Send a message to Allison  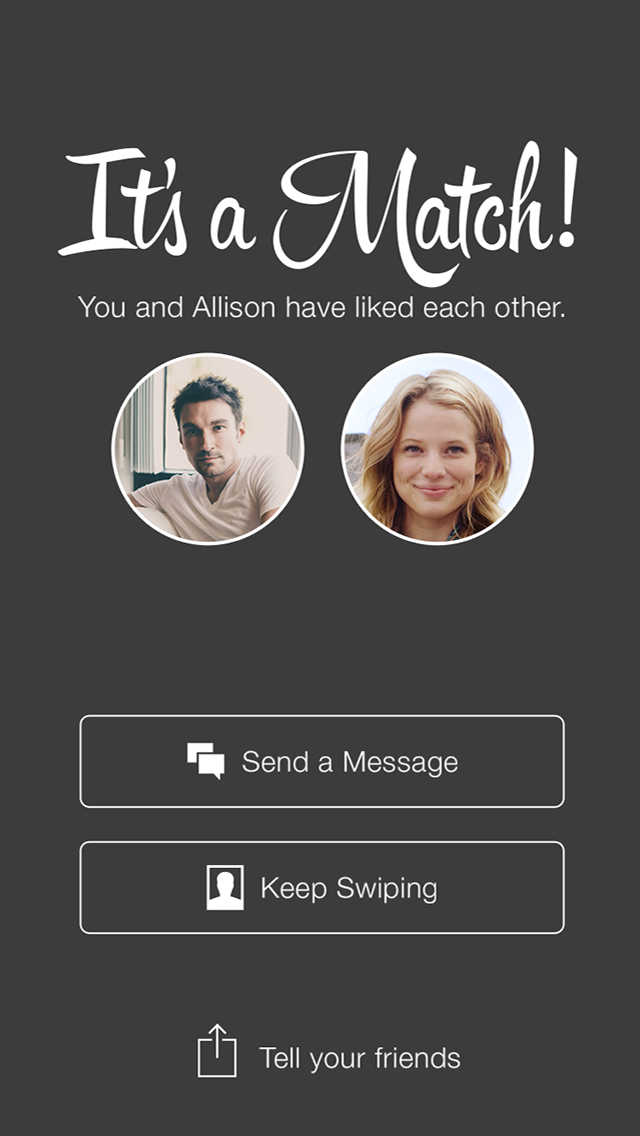(321, 761)
